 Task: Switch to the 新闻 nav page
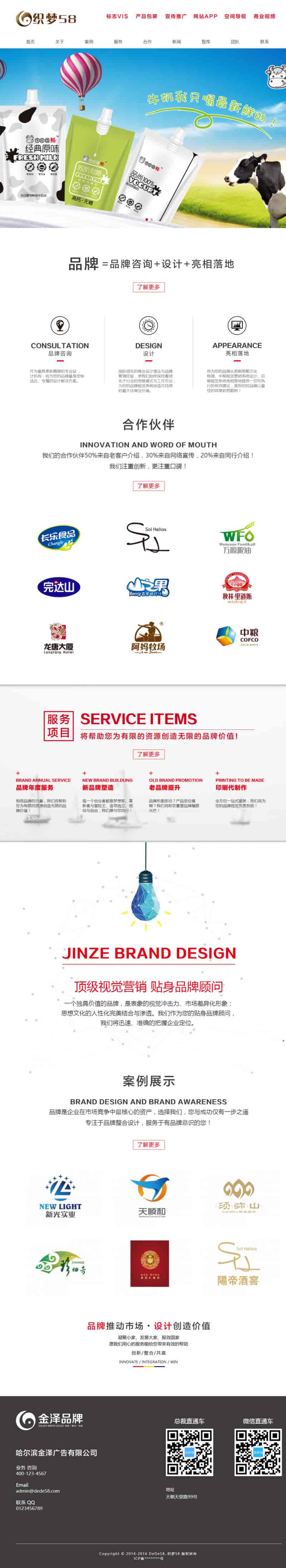pyautogui.click(x=177, y=42)
